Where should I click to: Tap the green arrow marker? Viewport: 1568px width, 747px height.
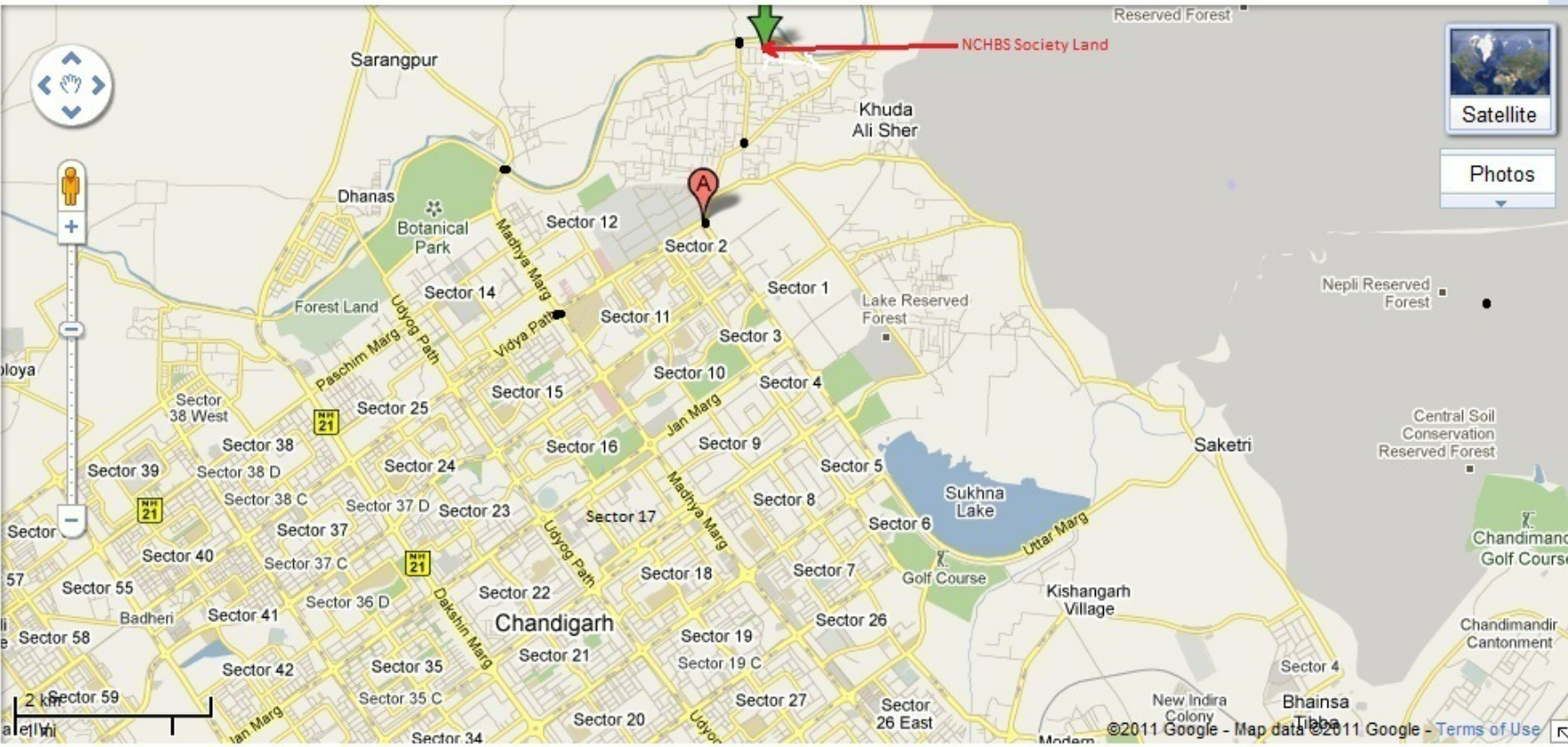tap(764, 21)
